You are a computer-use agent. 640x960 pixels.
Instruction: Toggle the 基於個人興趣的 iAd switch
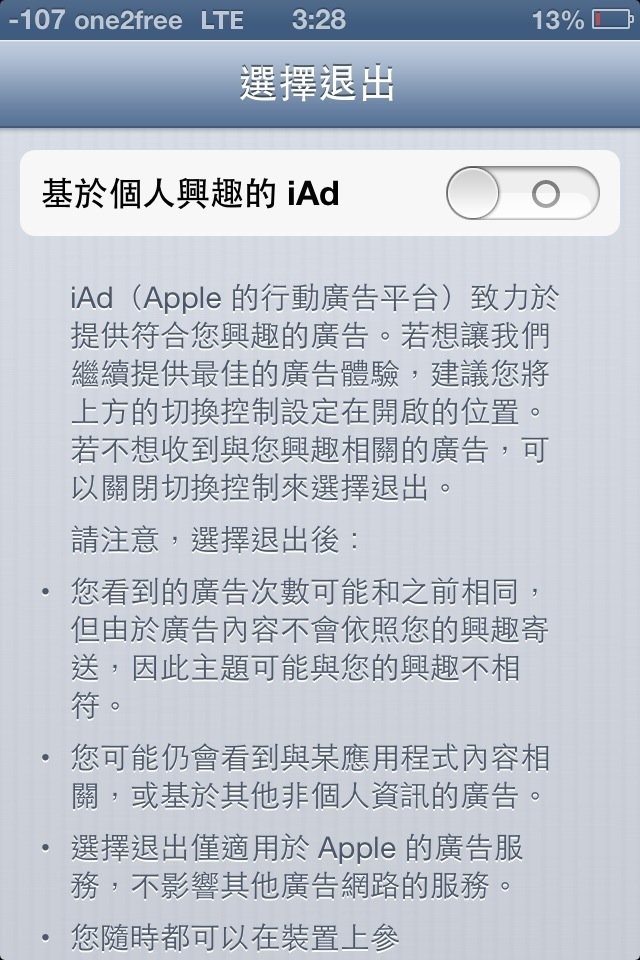click(522, 193)
